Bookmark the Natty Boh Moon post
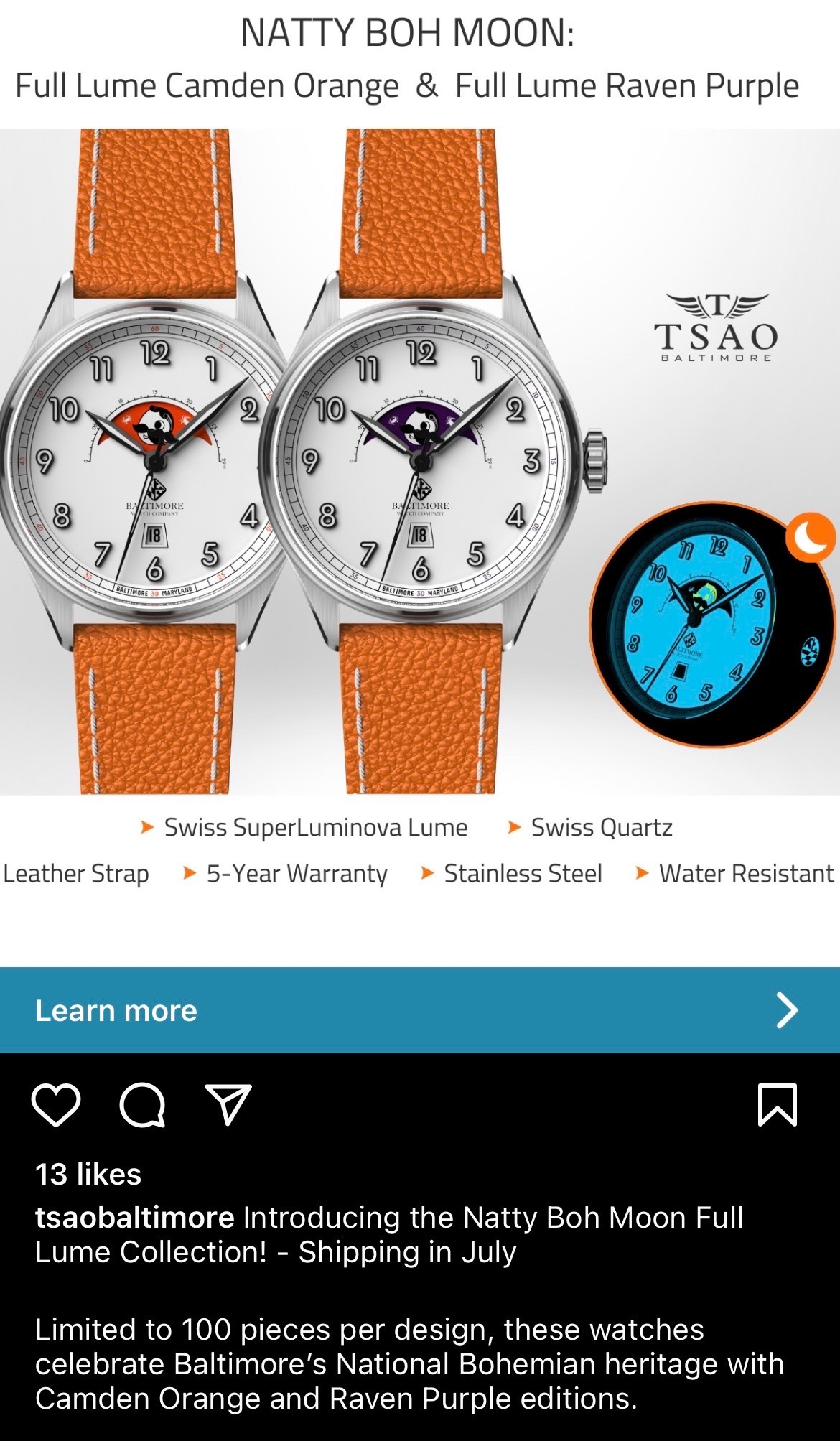Screen dimensions: 840x1441 tap(778, 1105)
